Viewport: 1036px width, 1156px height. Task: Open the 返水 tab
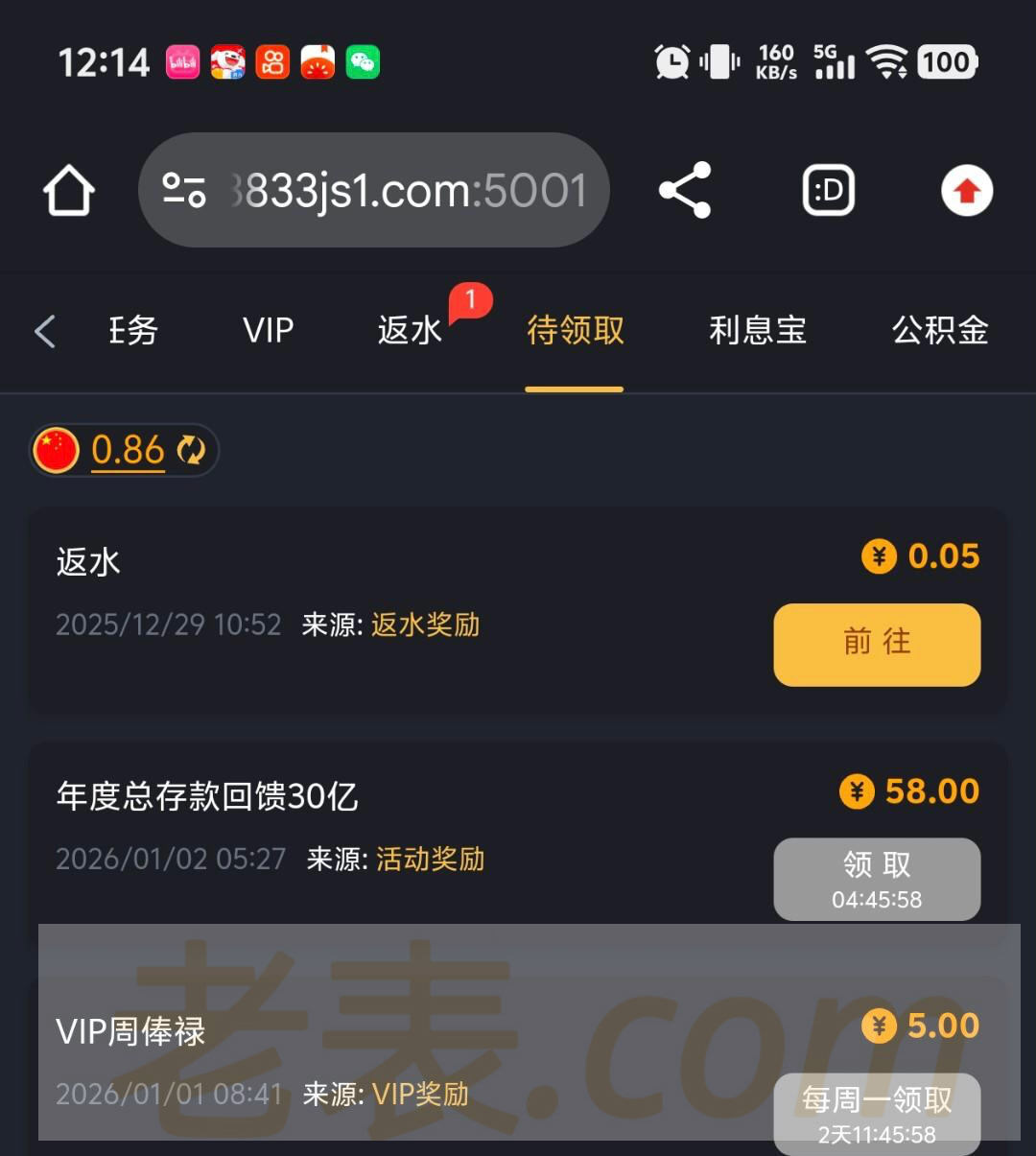tap(410, 331)
